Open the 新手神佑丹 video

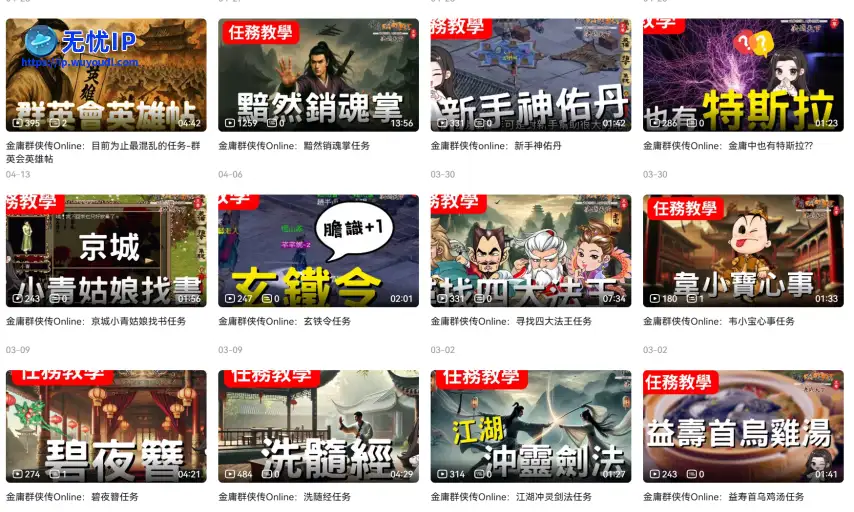tap(531, 76)
